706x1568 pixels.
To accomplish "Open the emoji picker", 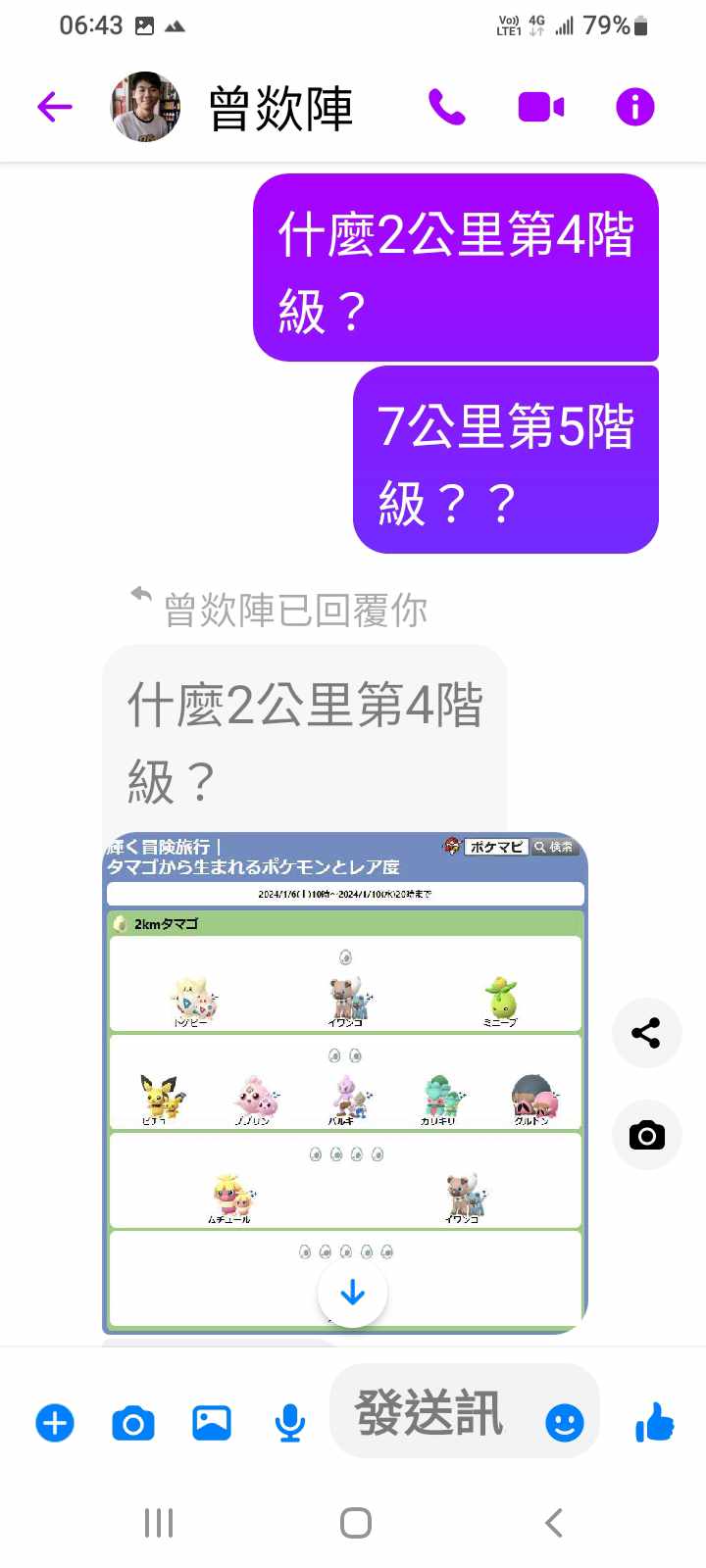I will point(564,1423).
